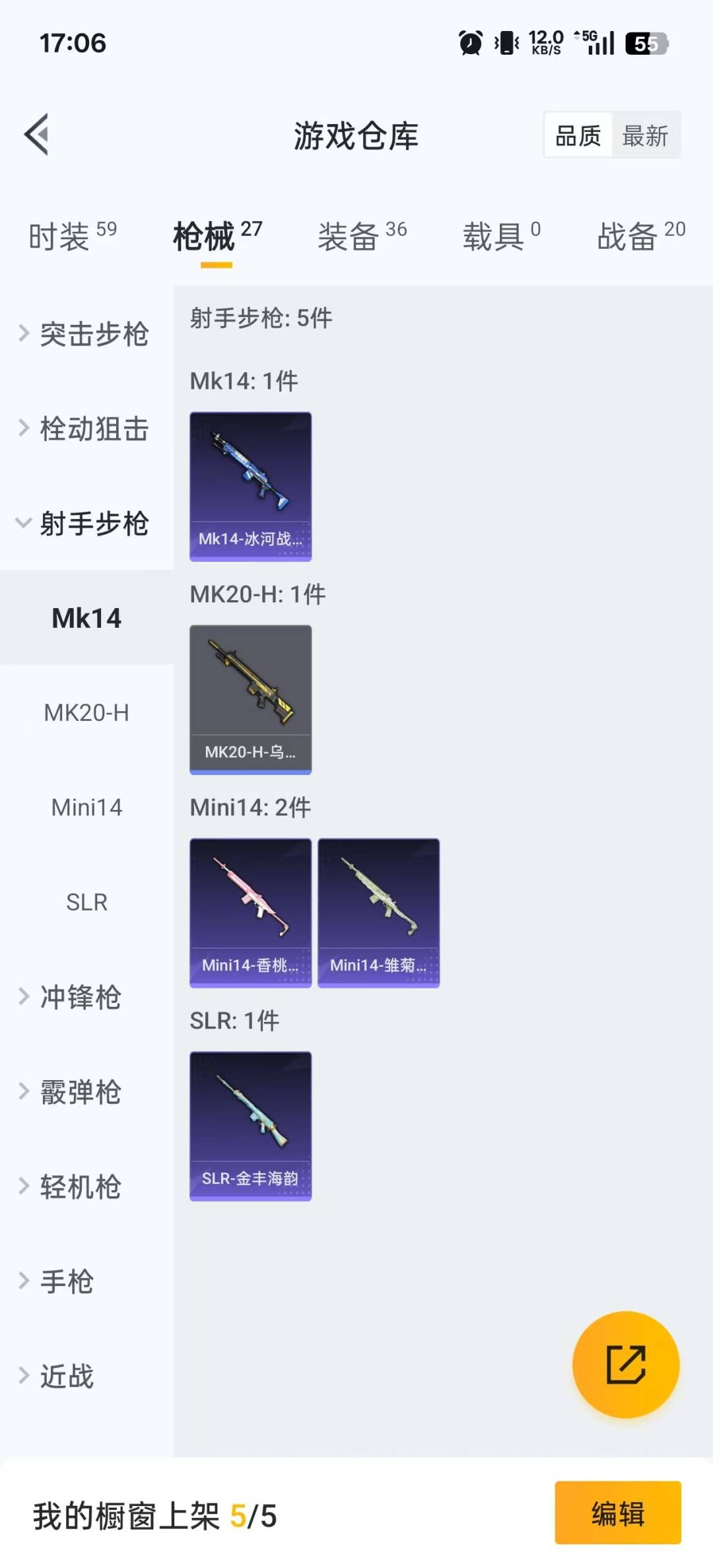The image size is (713, 1568).
Task: Expand the 栓动狙击 category
Action: [x=86, y=428]
